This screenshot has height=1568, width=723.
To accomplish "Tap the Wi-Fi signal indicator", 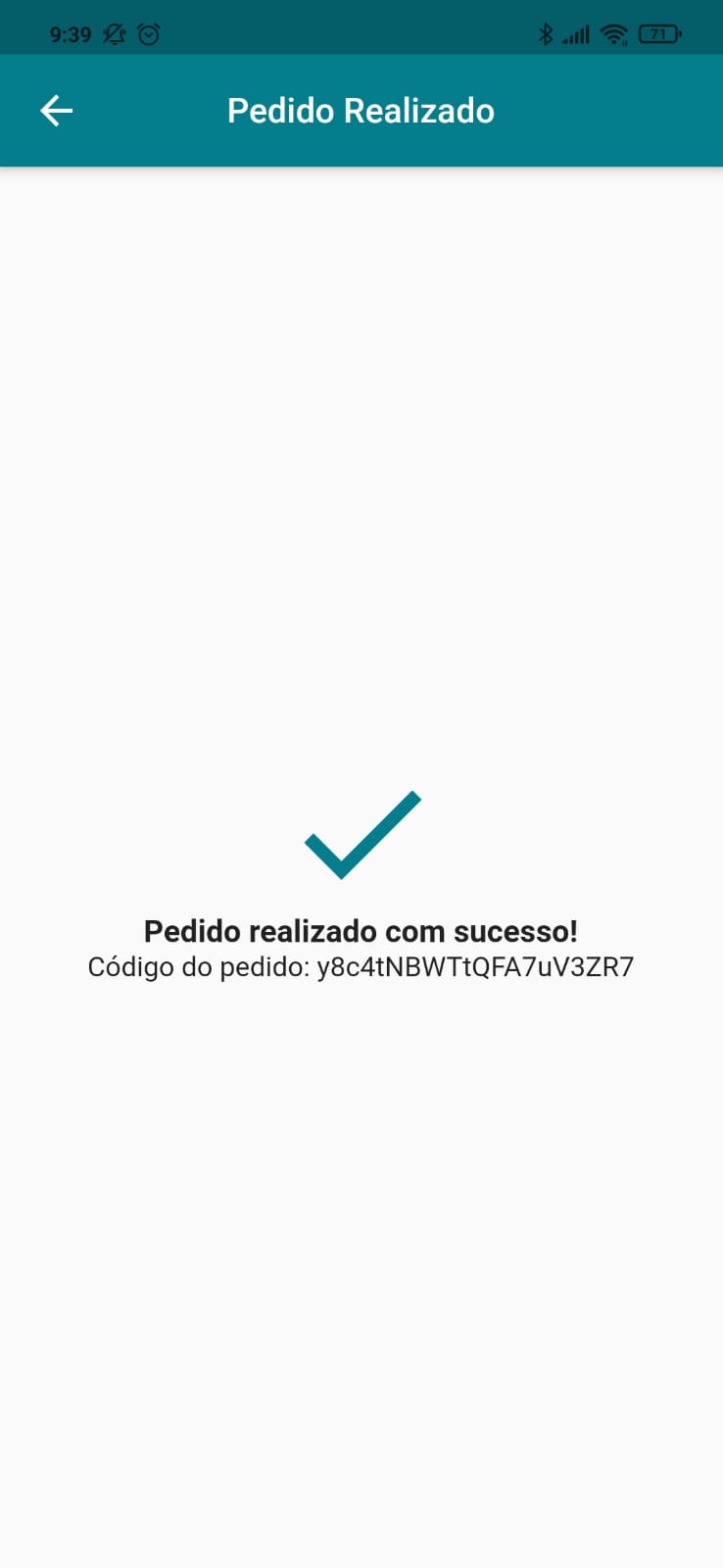I will pyautogui.click(x=612, y=33).
